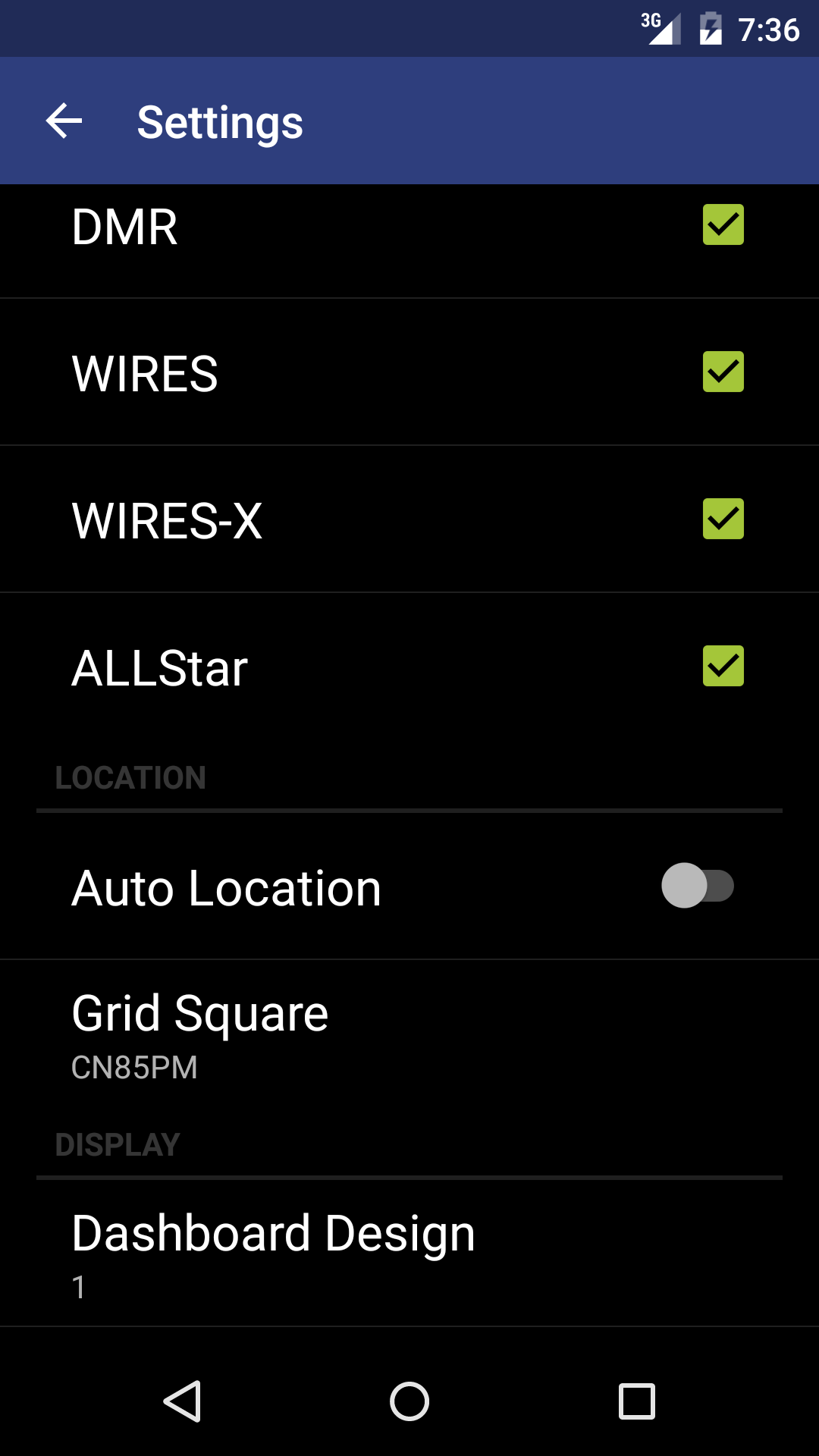The width and height of the screenshot is (819, 1456).
Task: Uncheck the ALLStar checkbox
Action: click(x=723, y=666)
